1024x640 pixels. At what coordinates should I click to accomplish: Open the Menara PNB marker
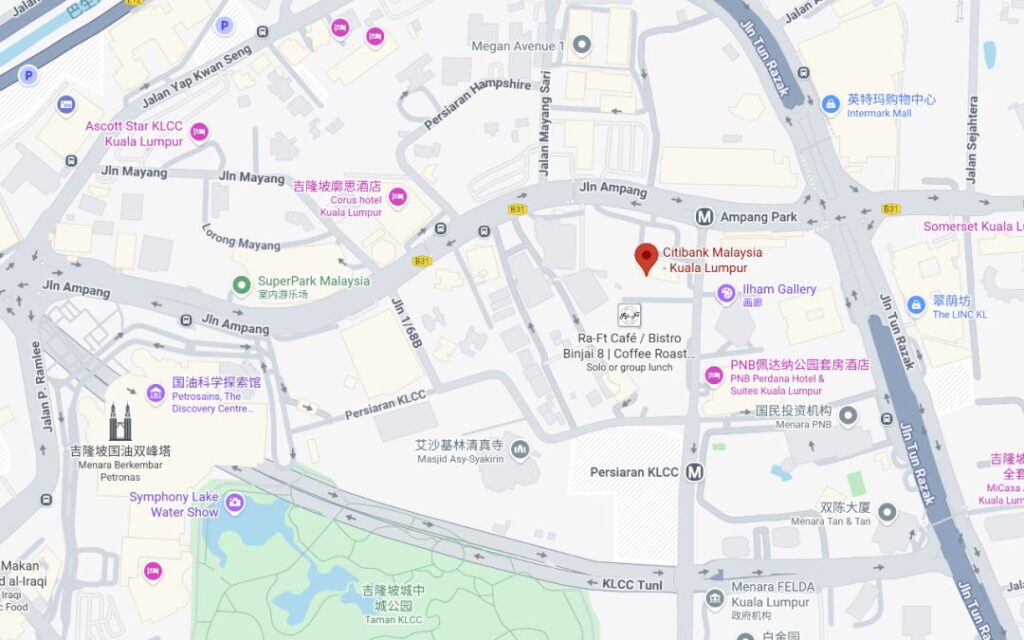[x=848, y=415]
